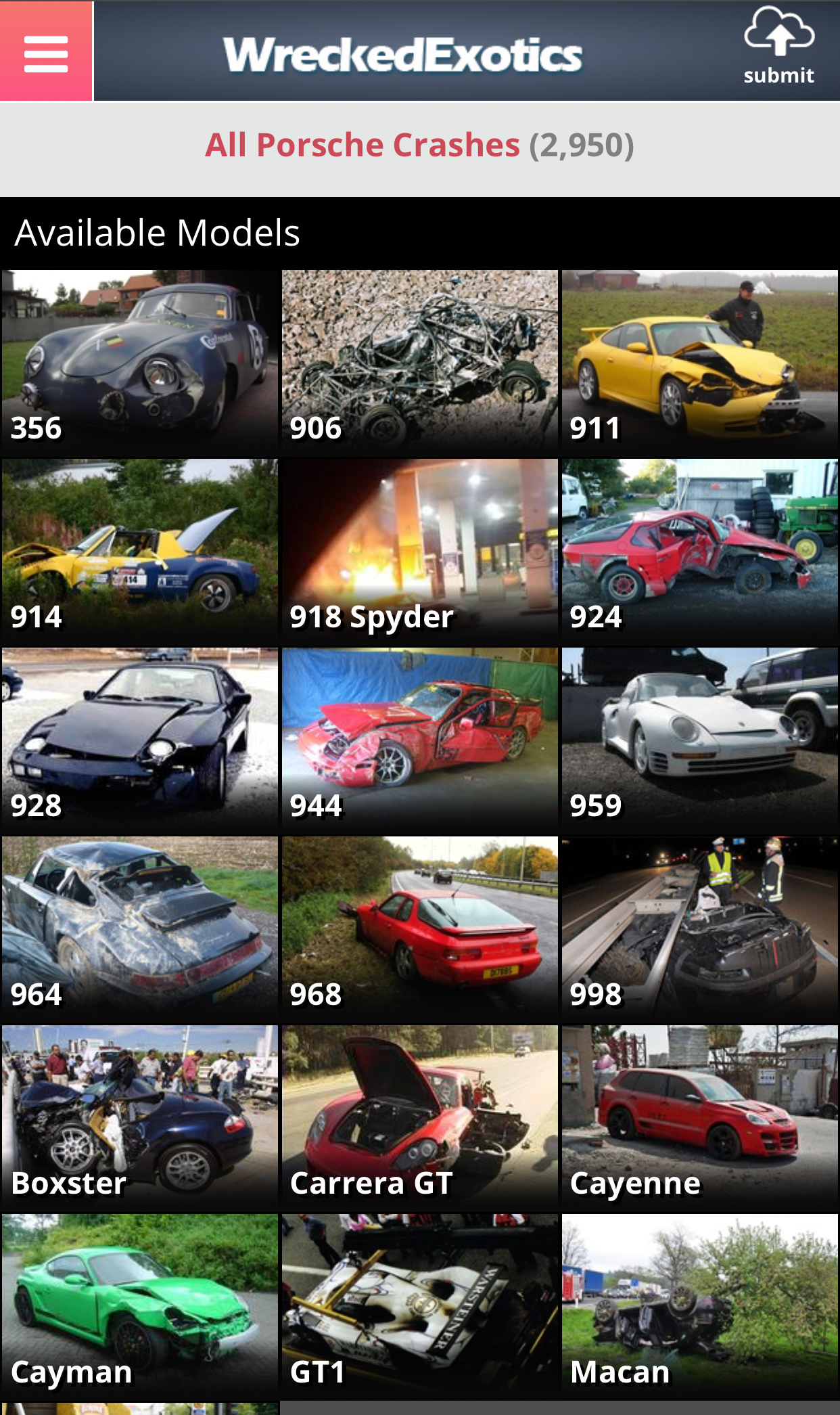Screen dimensions: 840x1415
Task: View the 906 model tile
Action: (x=420, y=363)
